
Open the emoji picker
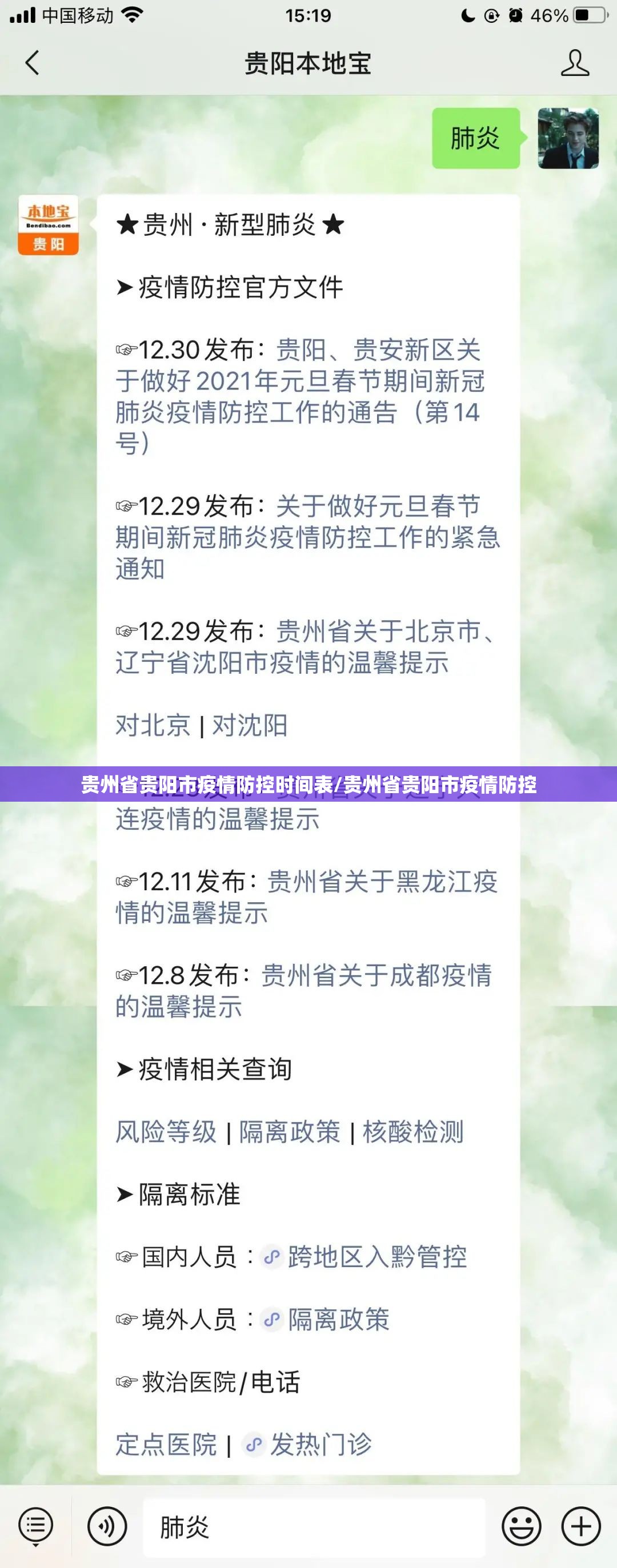[521, 1526]
